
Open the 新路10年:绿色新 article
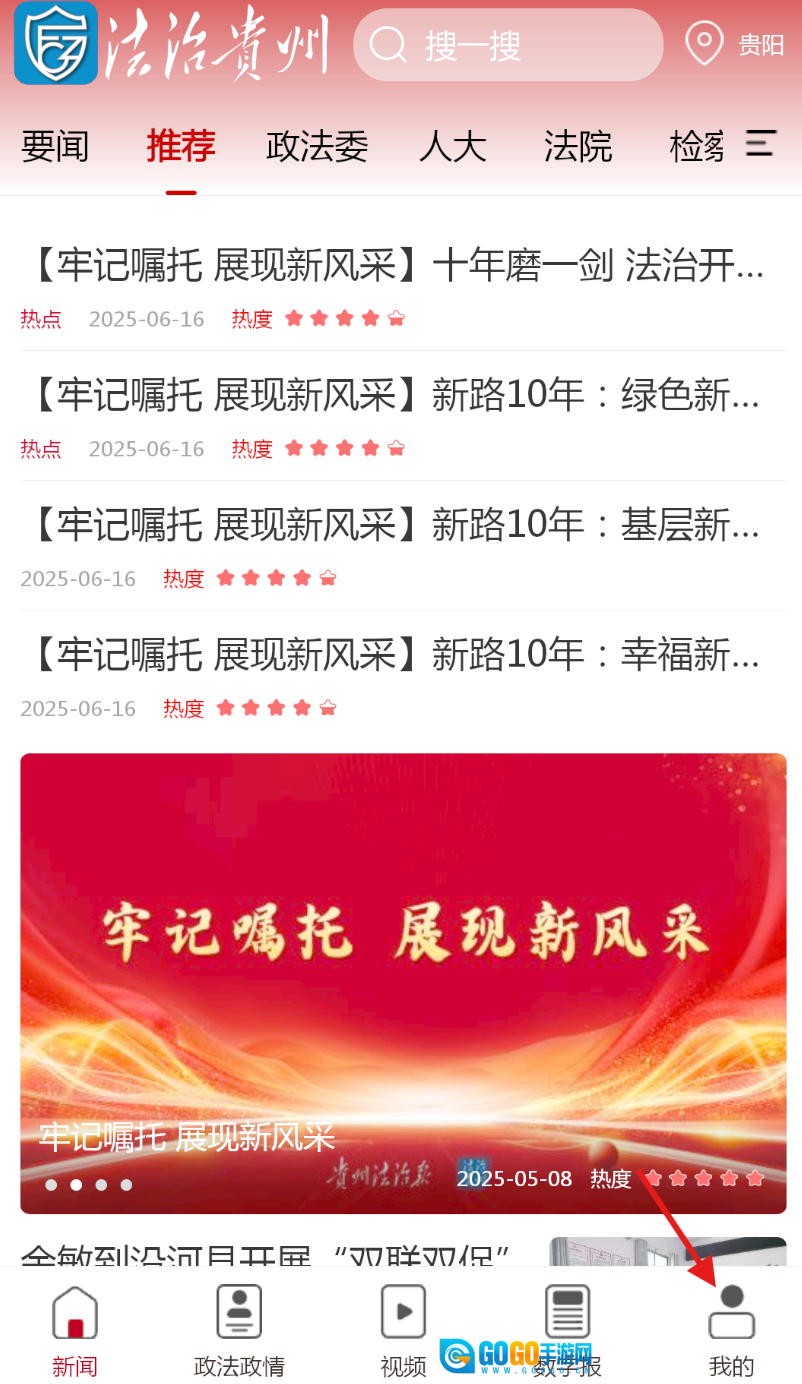point(392,396)
